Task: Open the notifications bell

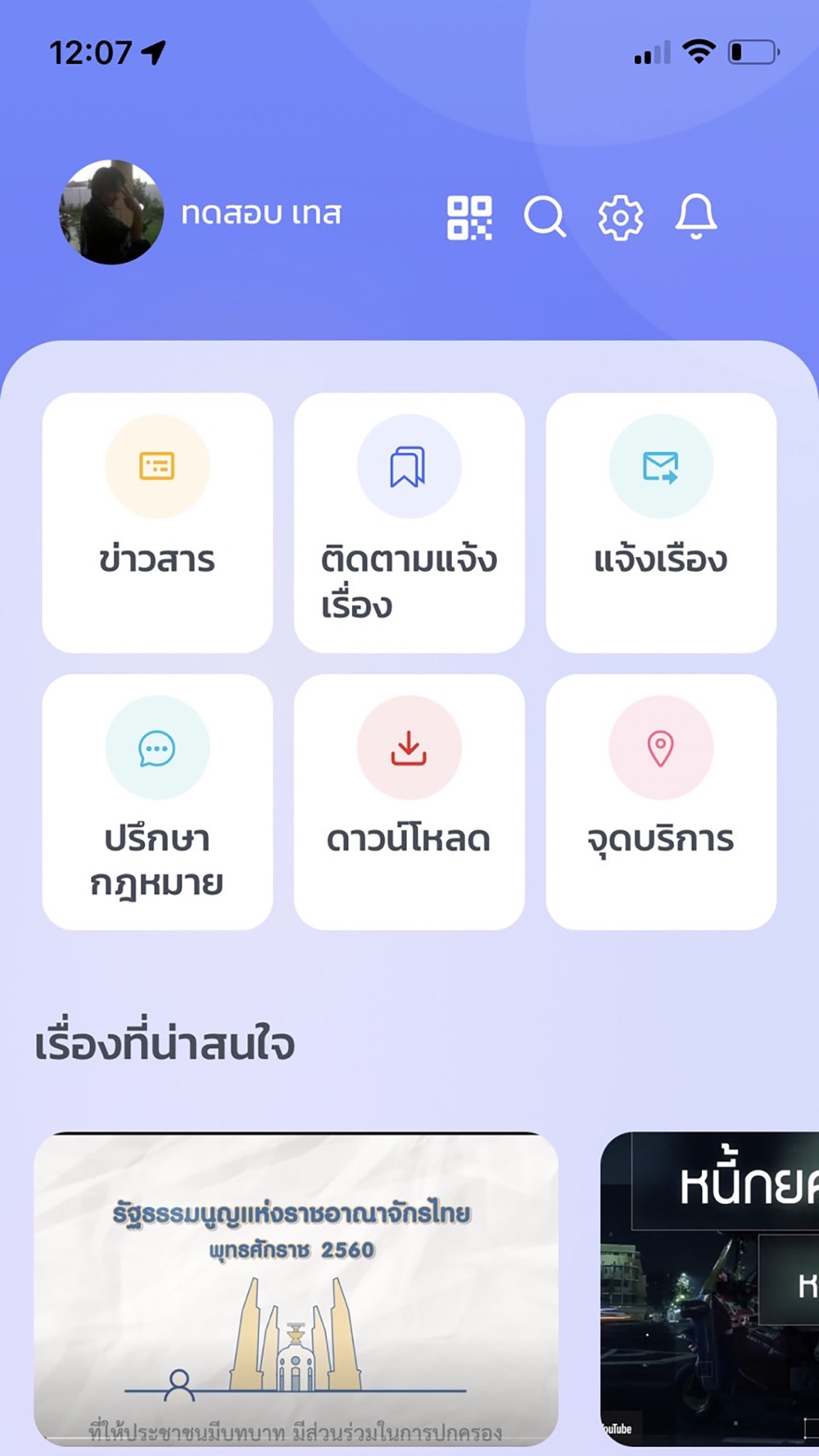Action: [x=696, y=217]
